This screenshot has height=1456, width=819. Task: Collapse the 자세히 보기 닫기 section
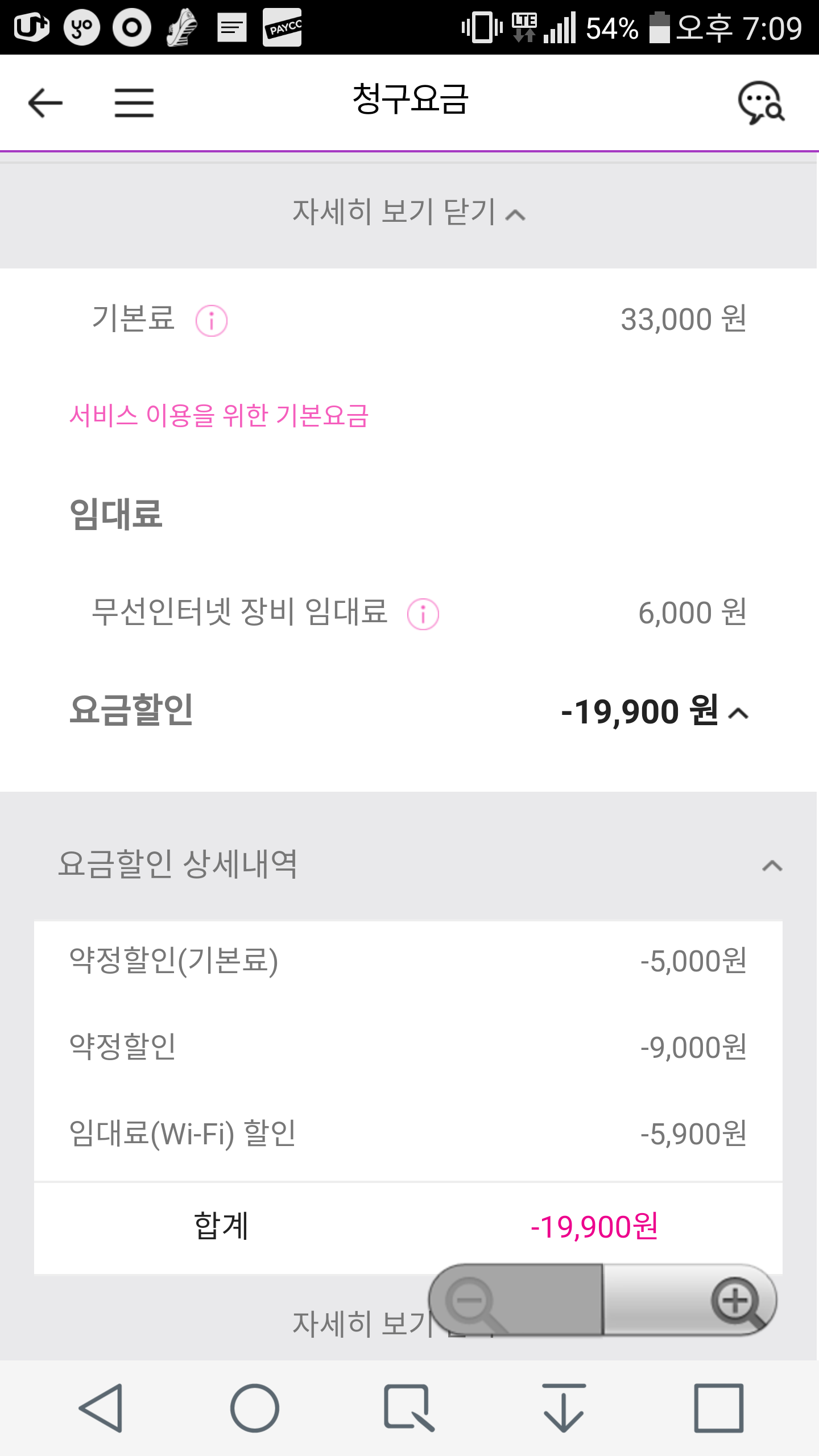[408, 213]
